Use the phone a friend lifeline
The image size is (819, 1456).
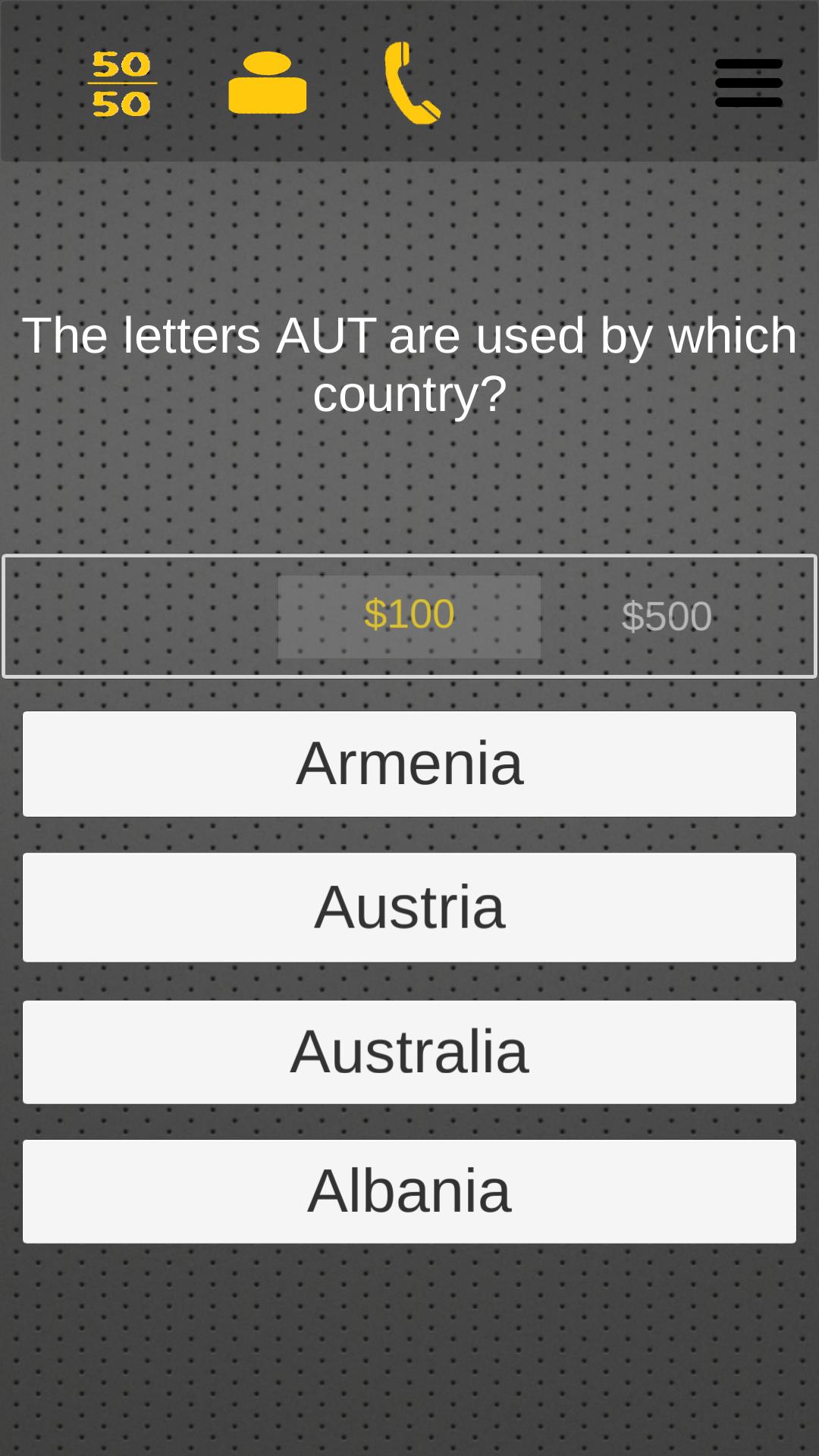[412, 83]
